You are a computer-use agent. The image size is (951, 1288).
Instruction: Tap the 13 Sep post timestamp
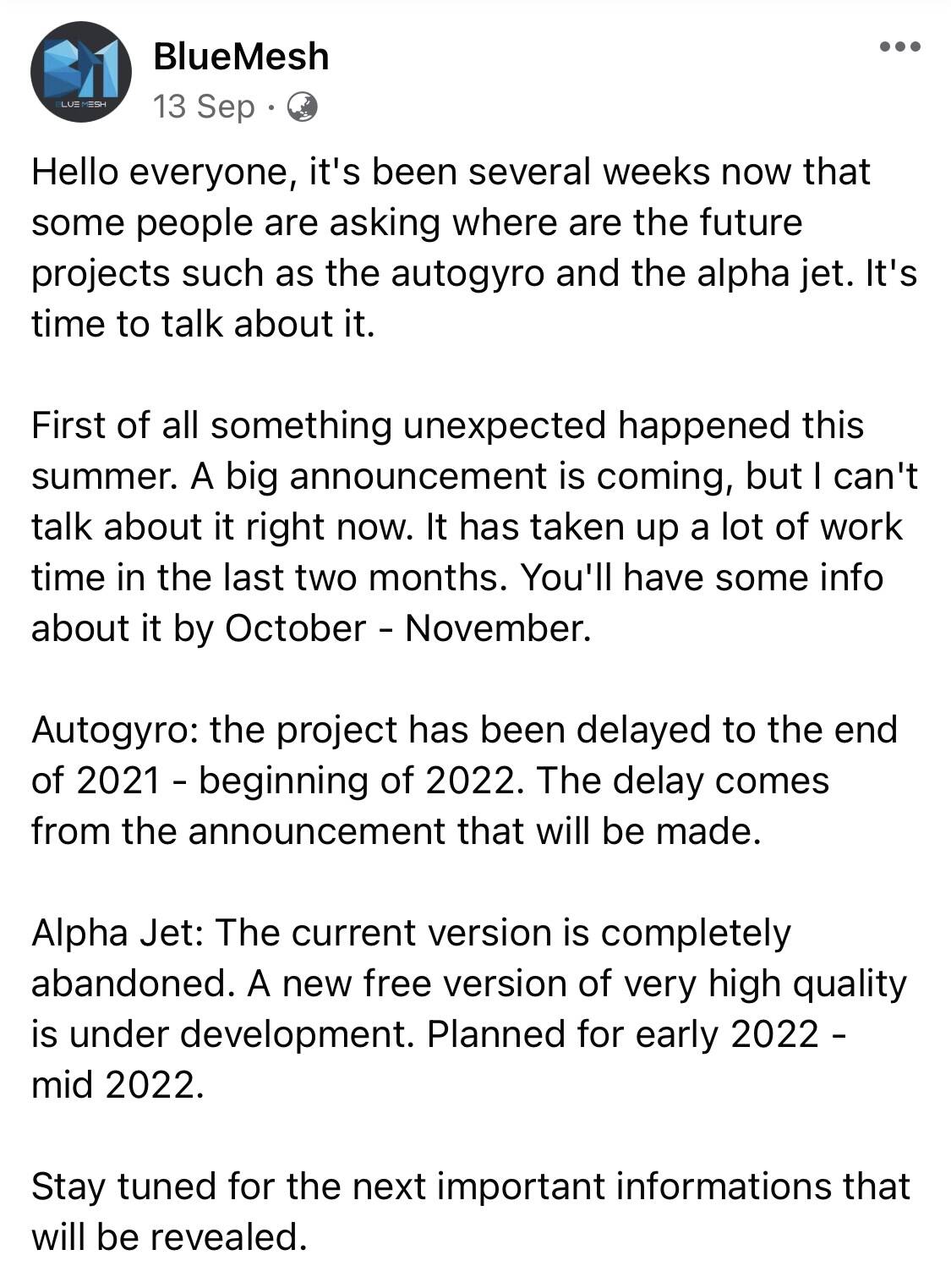(204, 107)
